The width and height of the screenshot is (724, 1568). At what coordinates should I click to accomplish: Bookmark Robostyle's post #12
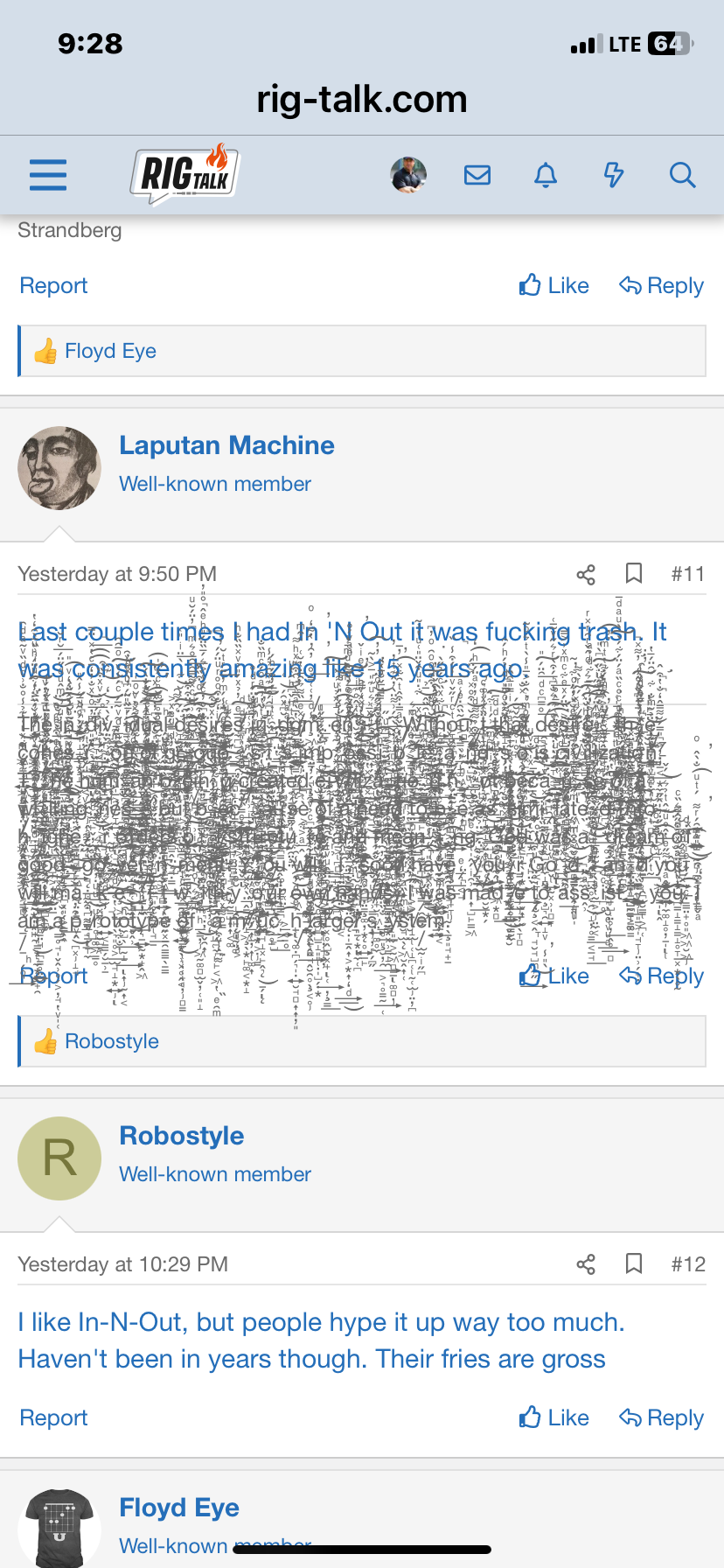[634, 1264]
